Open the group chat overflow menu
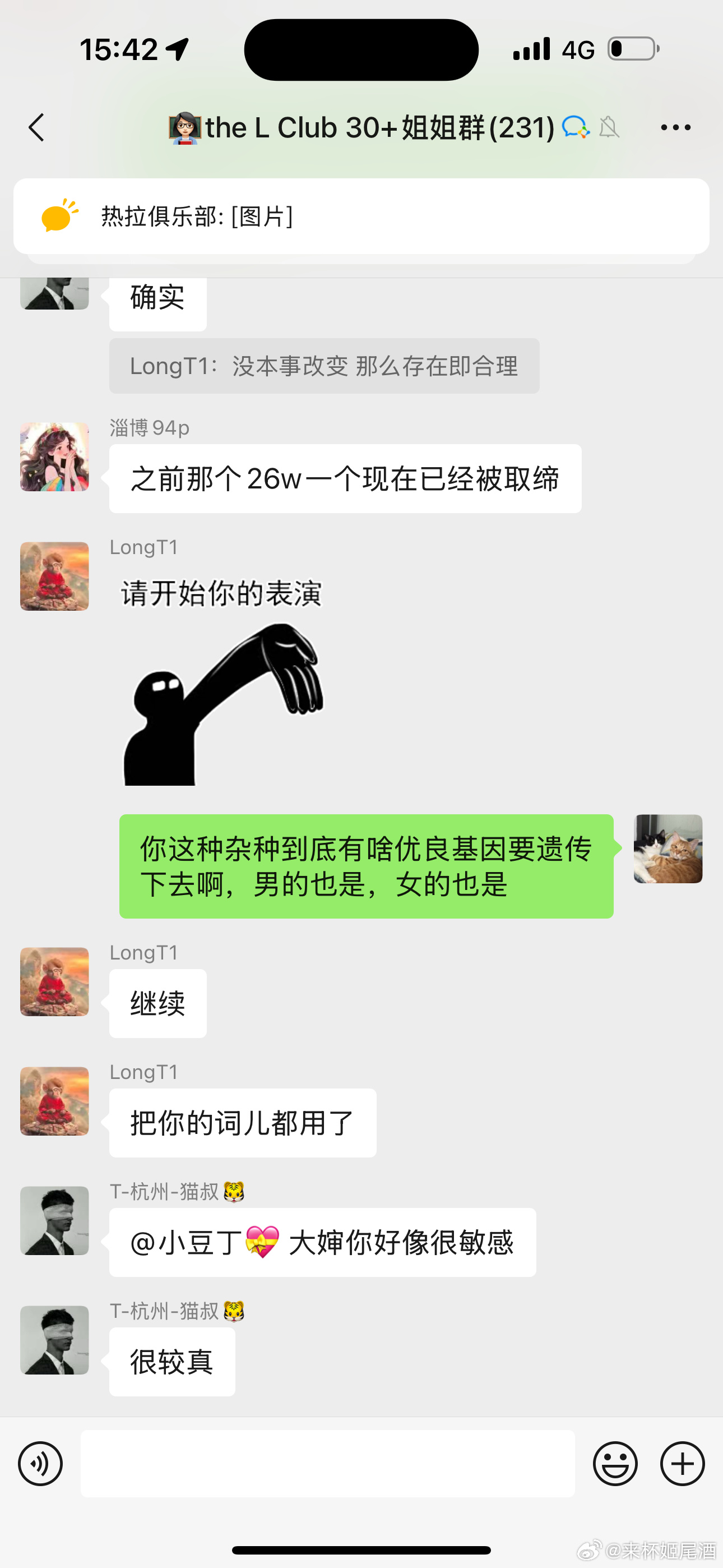The image size is (723, 1568). point(675,128)
